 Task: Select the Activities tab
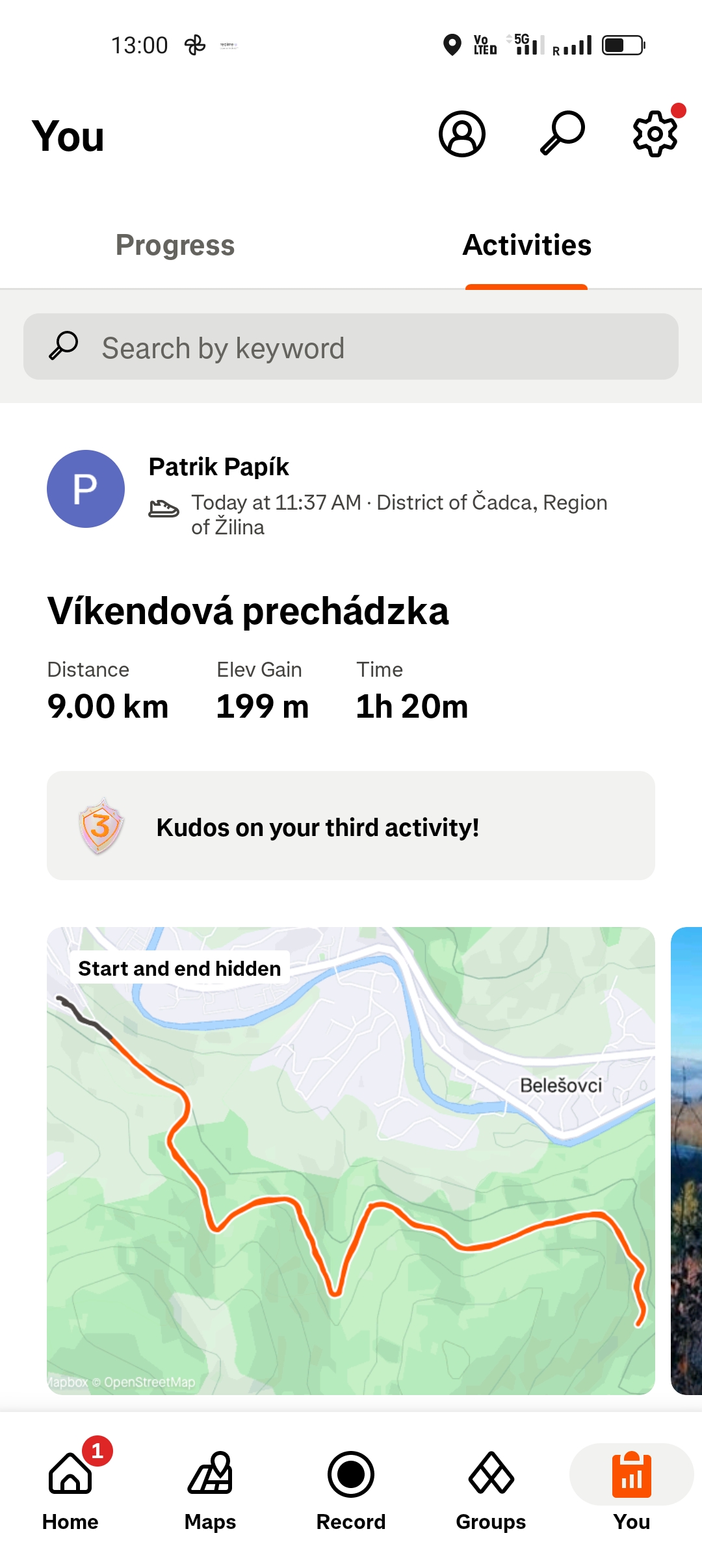click(526, 245)
